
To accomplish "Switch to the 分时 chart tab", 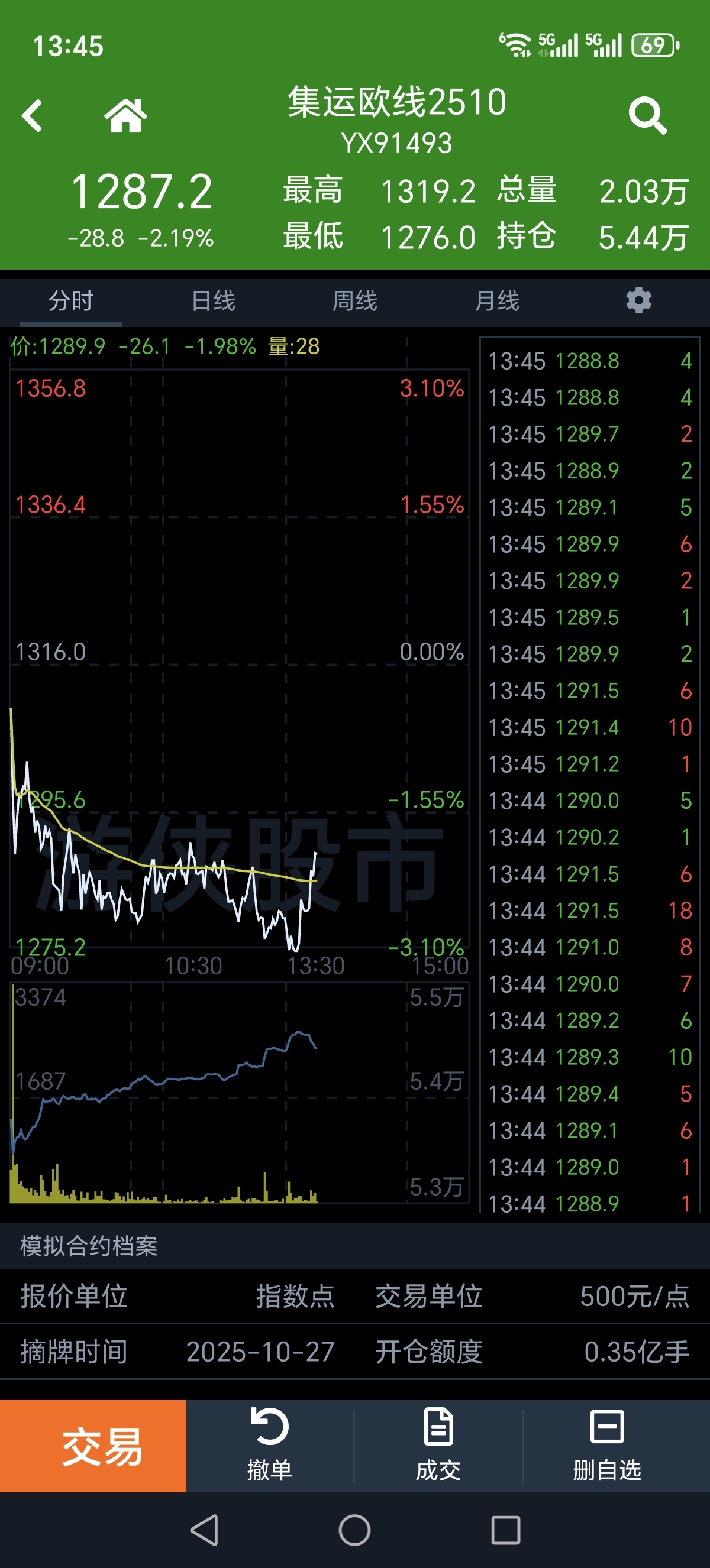I will (x=70, y=301).
